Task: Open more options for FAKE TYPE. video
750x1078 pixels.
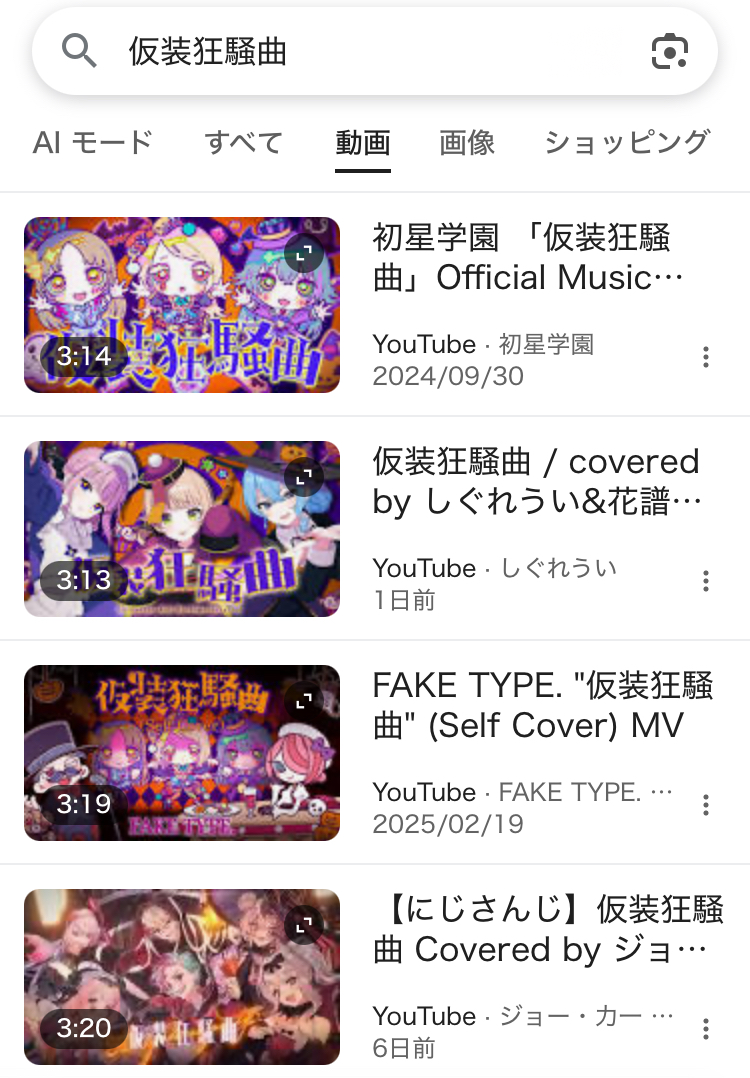Action: point(706,805)
